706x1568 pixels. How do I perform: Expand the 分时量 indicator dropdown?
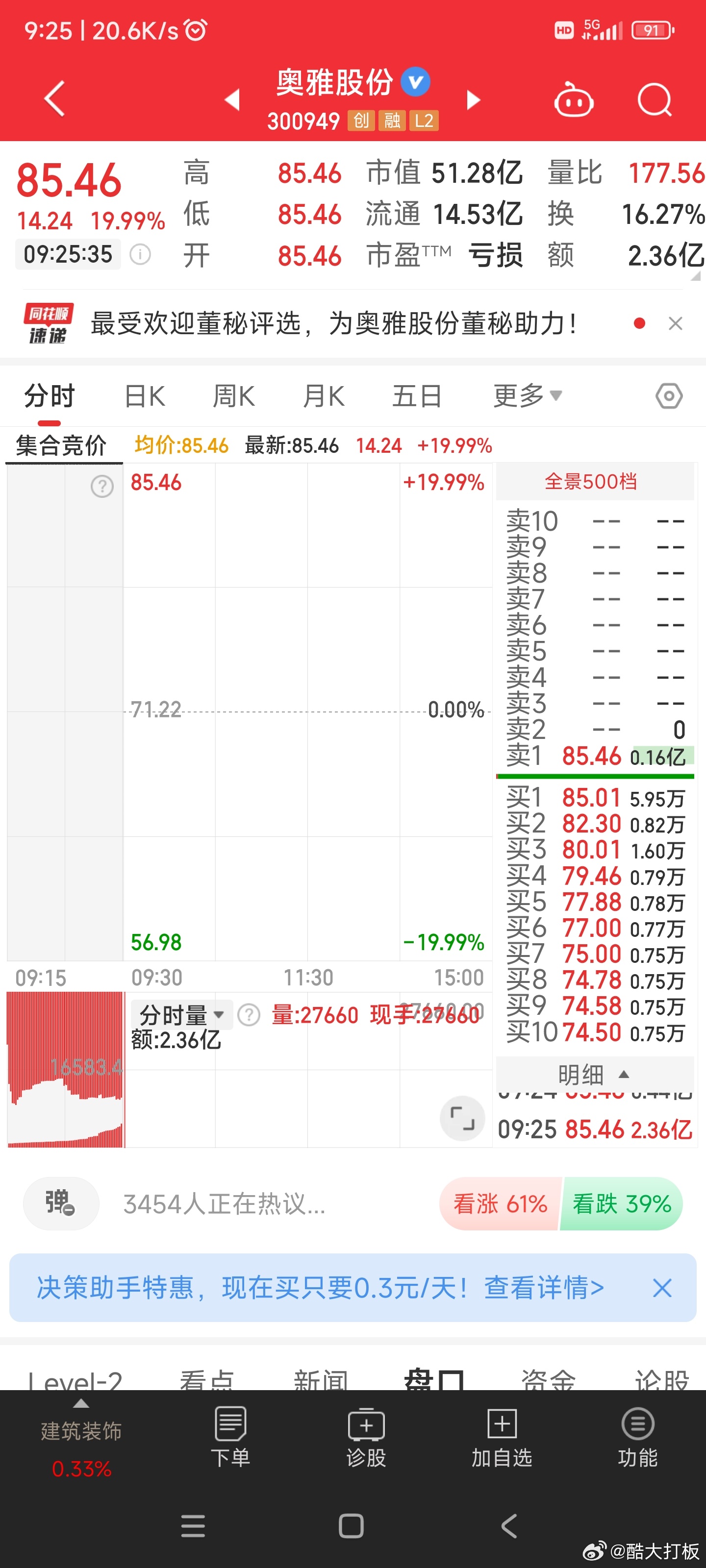click(181, 1015)
